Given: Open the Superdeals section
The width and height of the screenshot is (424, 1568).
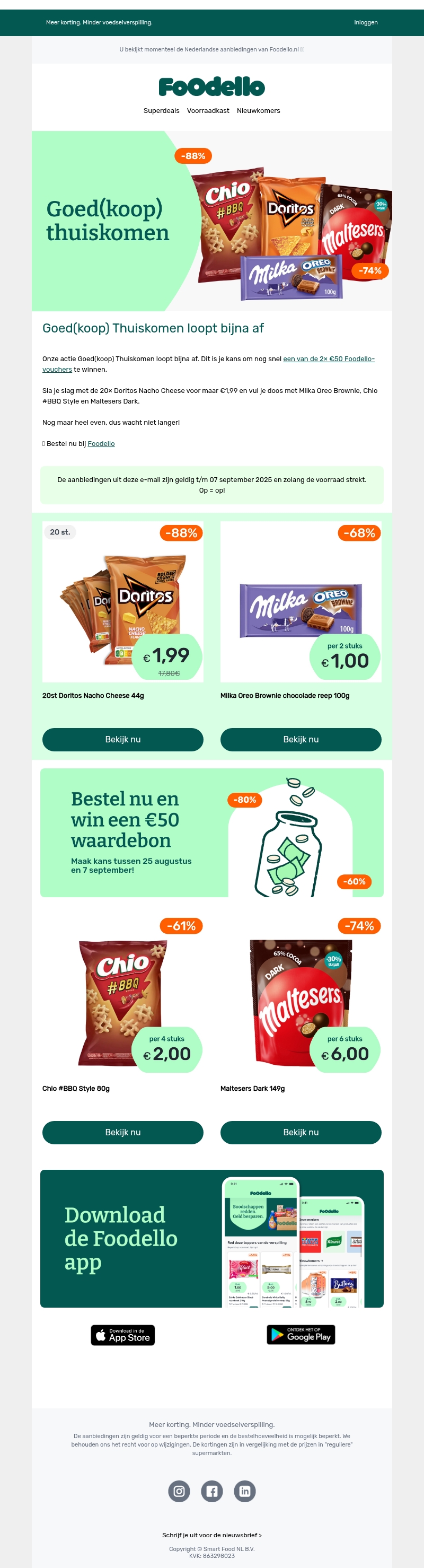Looking at the screenshot, I should coord(161,111).
